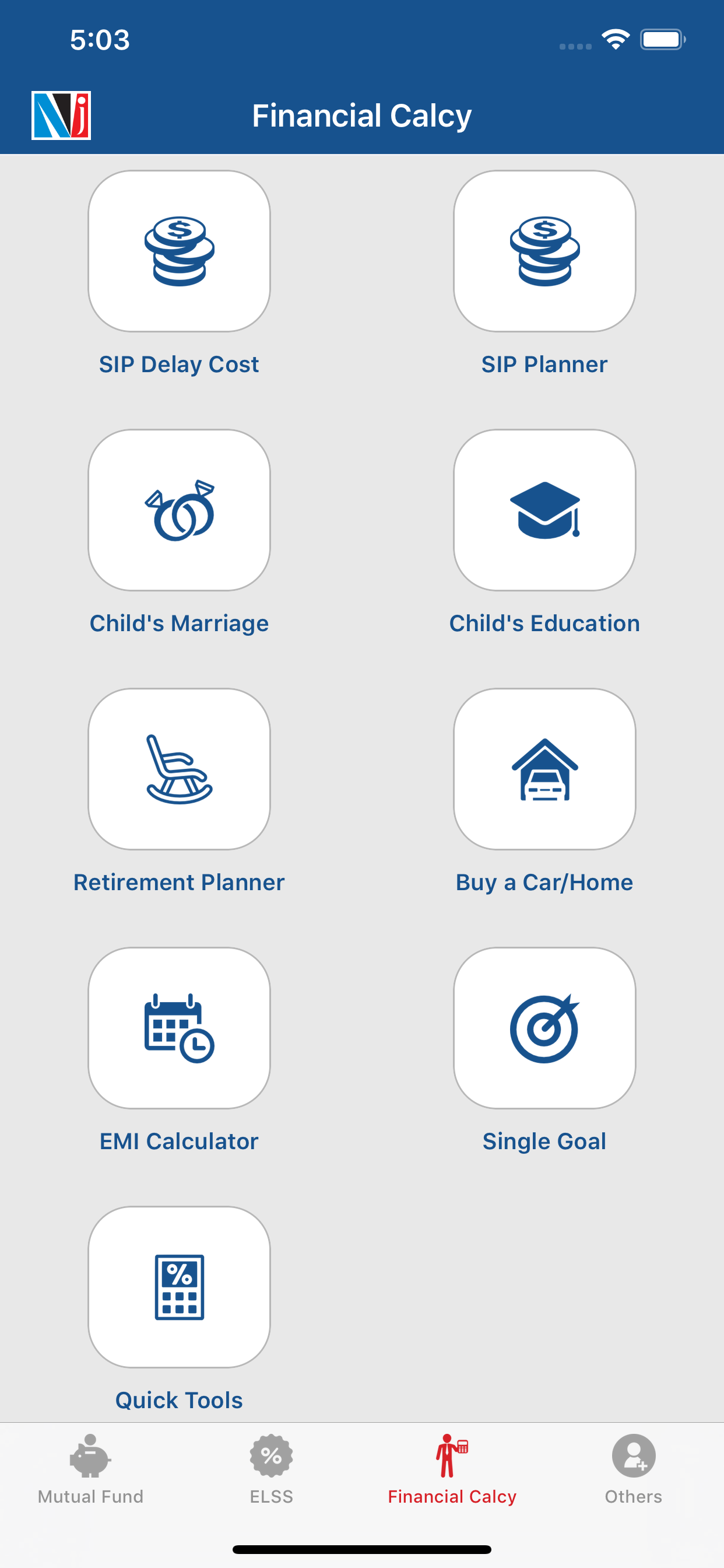Launch the Retirement Planner
724x1568 pixels.
(x=180, y=770)
